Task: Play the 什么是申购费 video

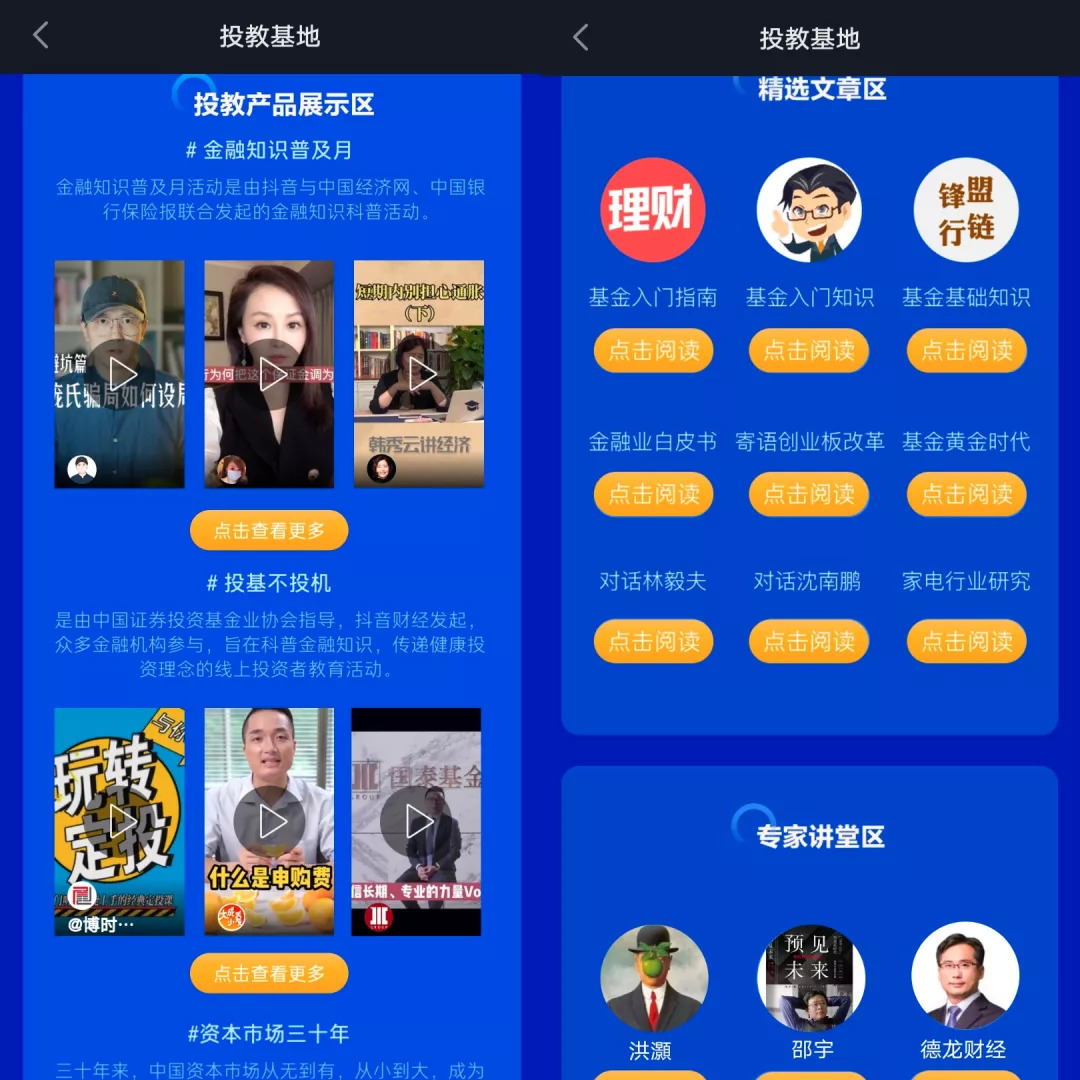Action: click(270, 821)
